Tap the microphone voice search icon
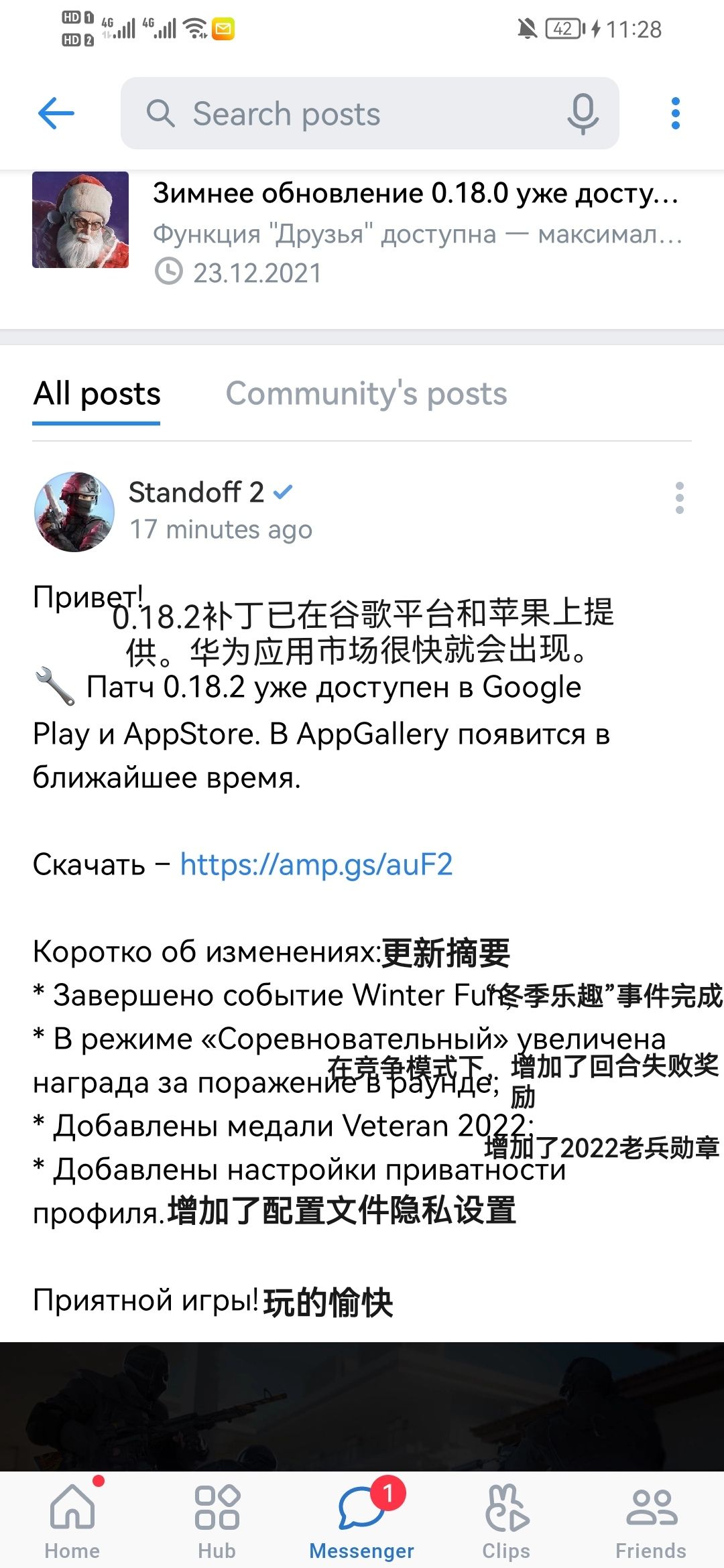 coord(582,113)
